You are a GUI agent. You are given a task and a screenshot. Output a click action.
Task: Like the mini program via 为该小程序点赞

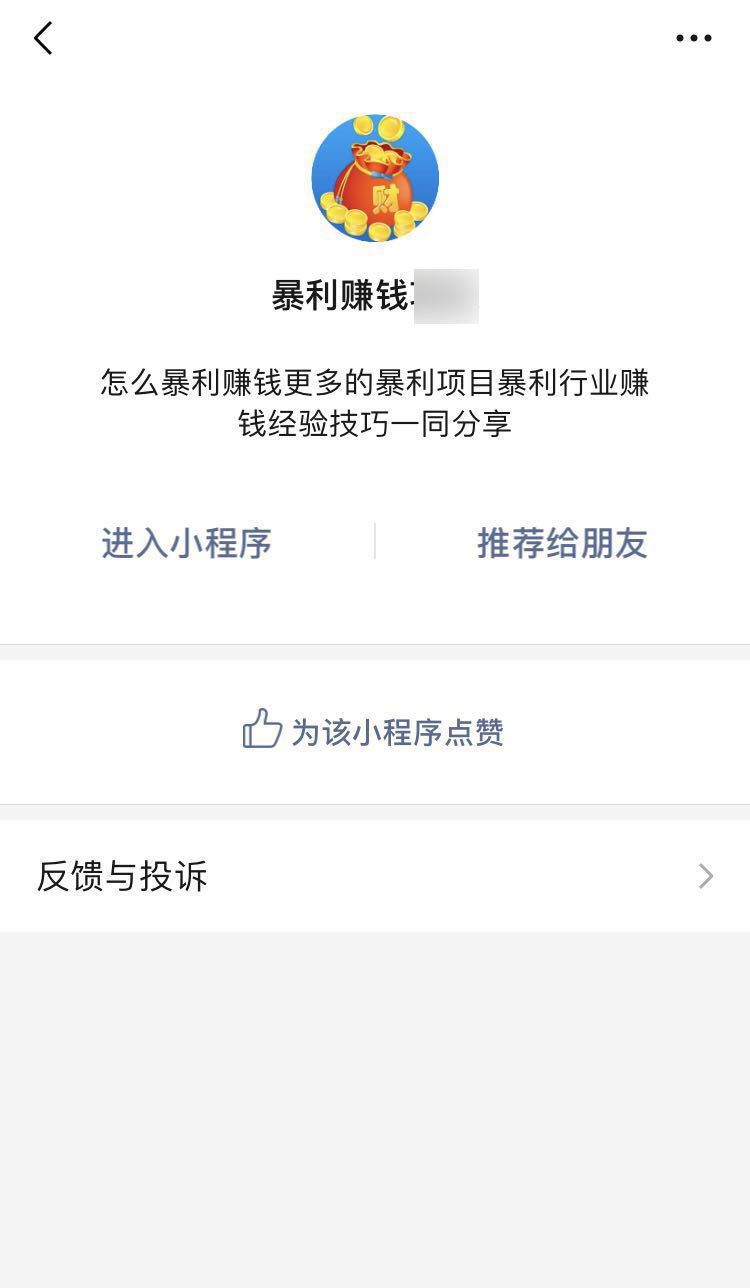pyautogui.click(x=374, y=731)
